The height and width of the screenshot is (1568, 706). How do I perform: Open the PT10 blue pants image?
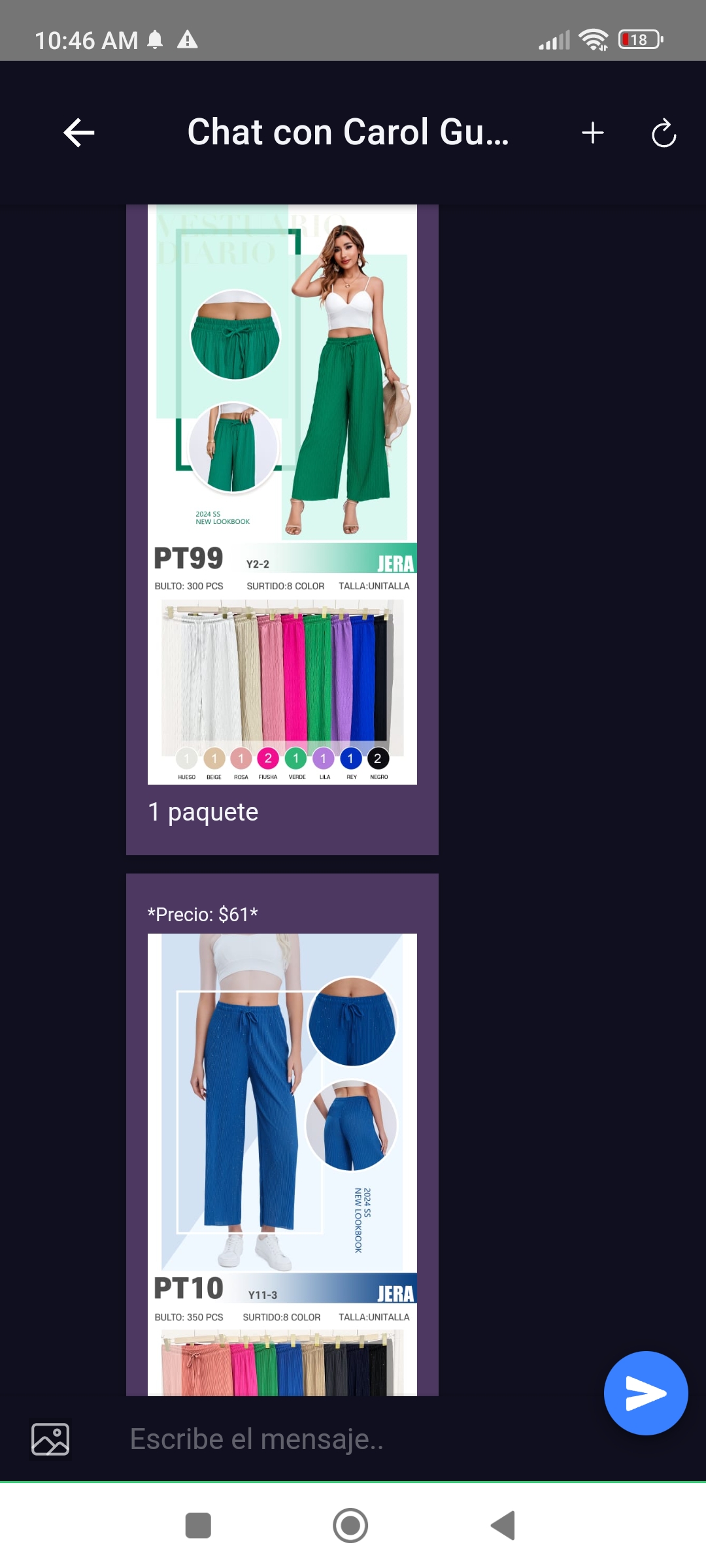coord(282,1164)
